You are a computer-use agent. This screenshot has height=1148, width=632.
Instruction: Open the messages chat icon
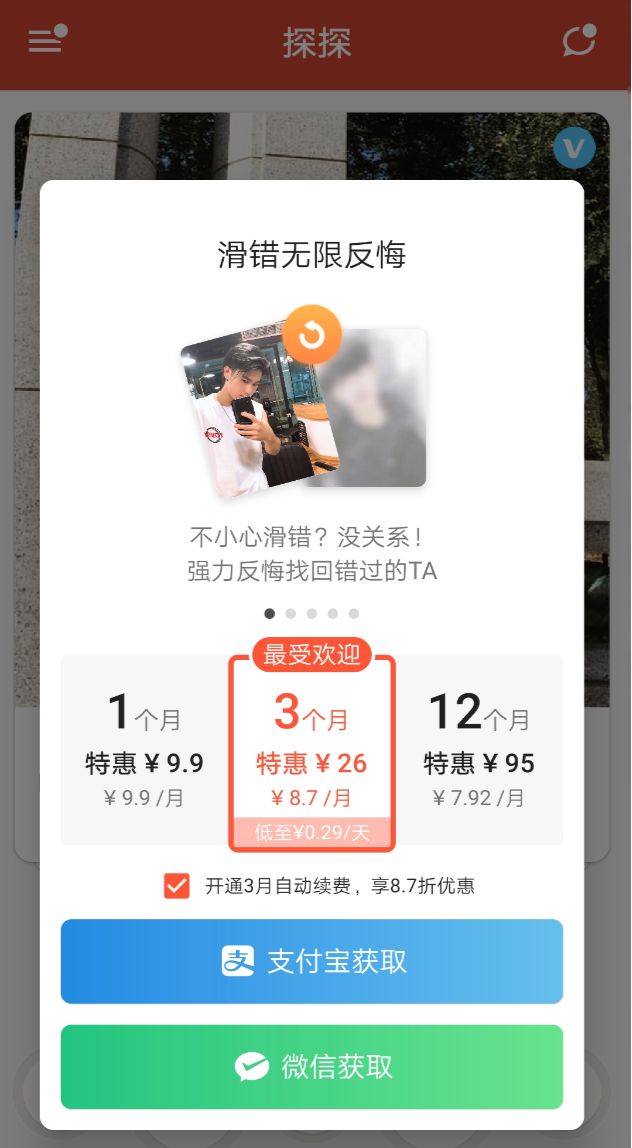[x=579, y=42]
